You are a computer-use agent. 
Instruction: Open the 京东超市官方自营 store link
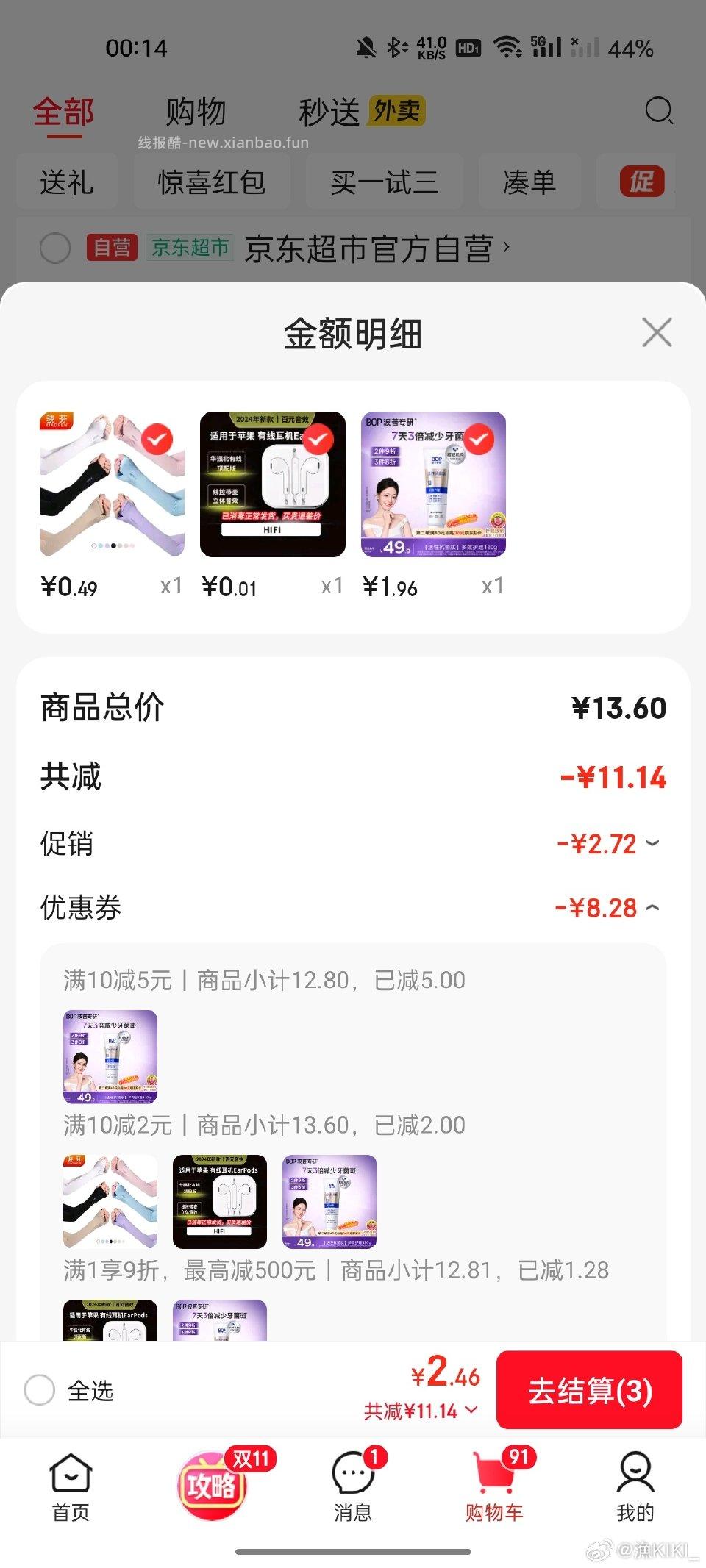(371, 248)
